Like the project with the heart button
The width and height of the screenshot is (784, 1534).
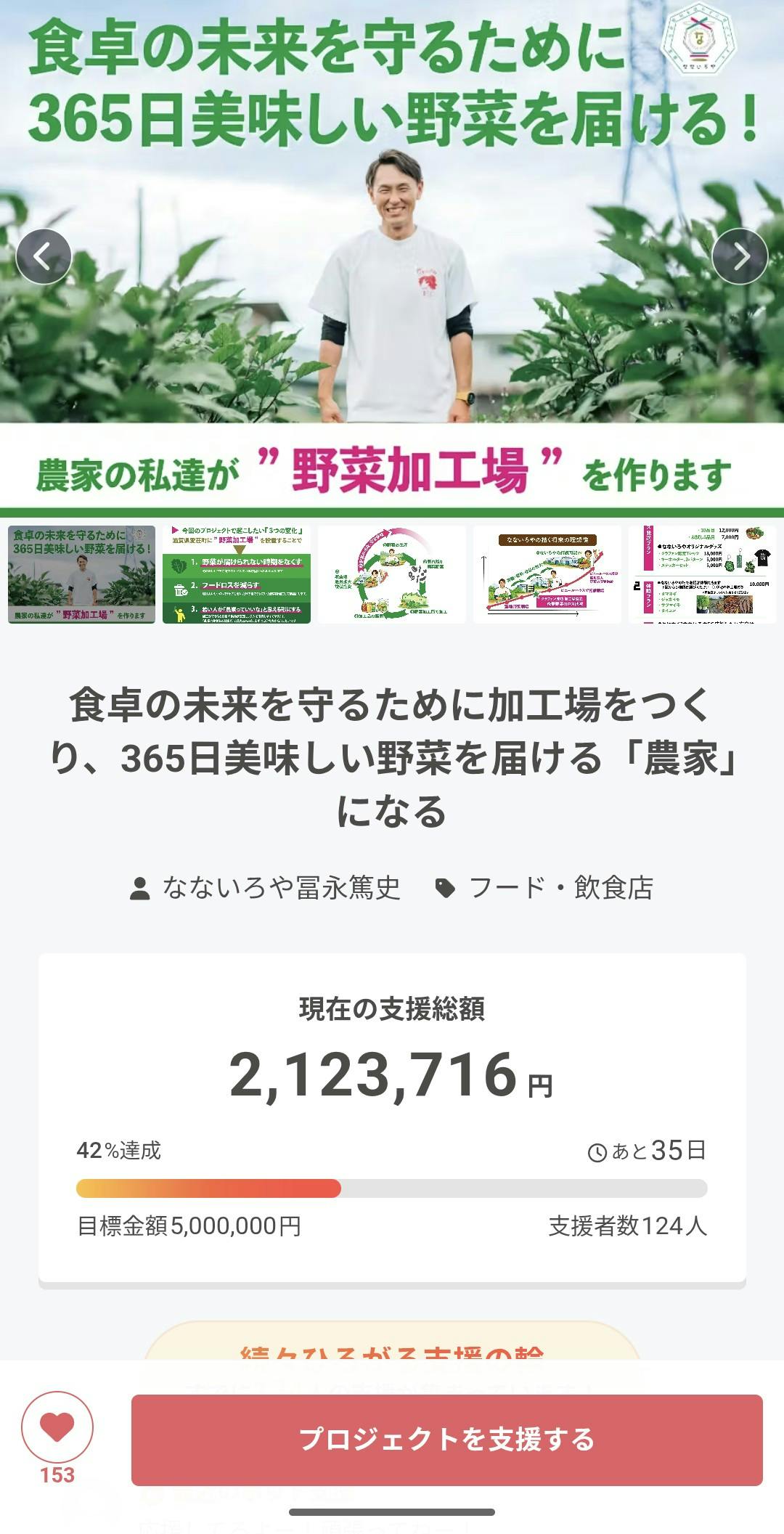(x=57, y=1427)
